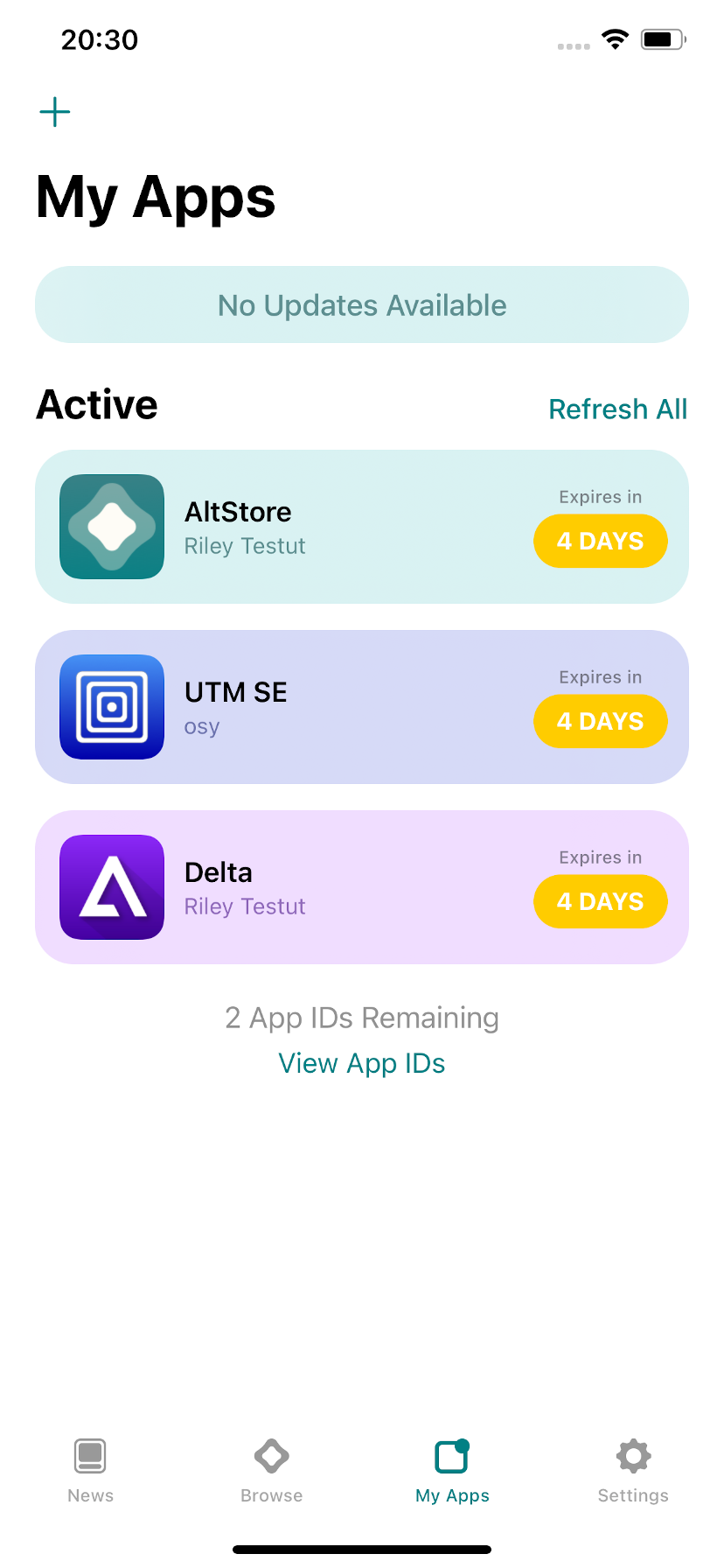Switch to the Browse tab
Image resolution: width=724 pixels, height=1568 pixels.
click(272, 1471)
